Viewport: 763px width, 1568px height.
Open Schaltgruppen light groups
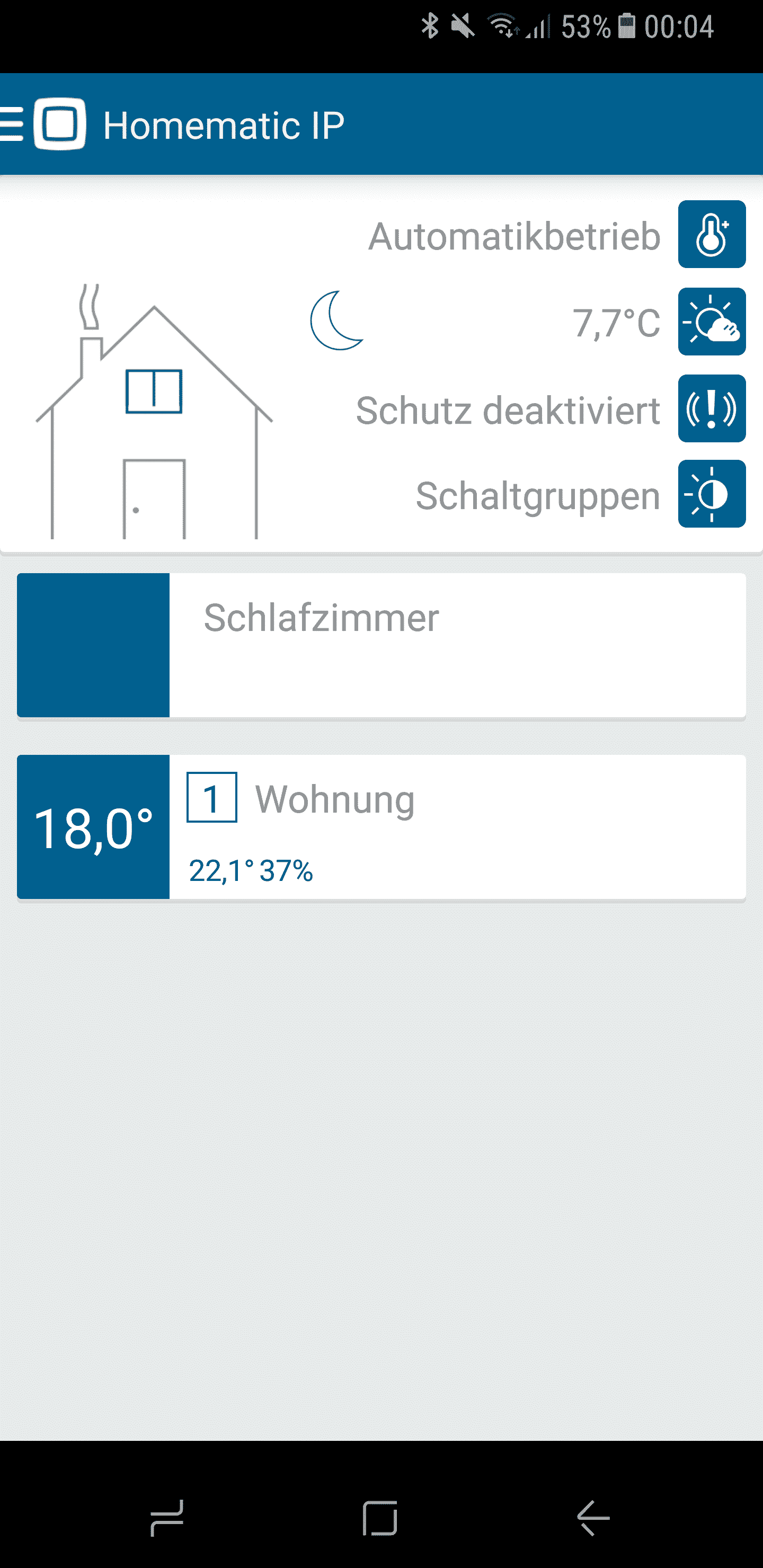[711, 494]
